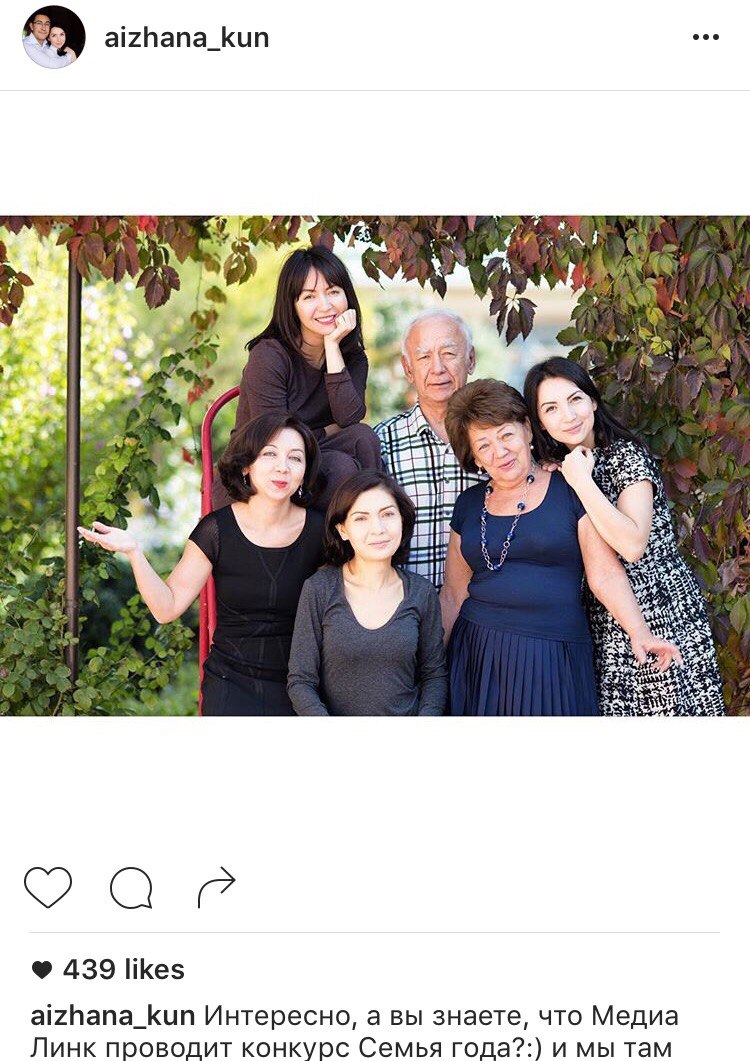The width and height of the screenshot is (750, 1061).
Task: Open aizhana_kun username in post header
Action: pos(186,38)
